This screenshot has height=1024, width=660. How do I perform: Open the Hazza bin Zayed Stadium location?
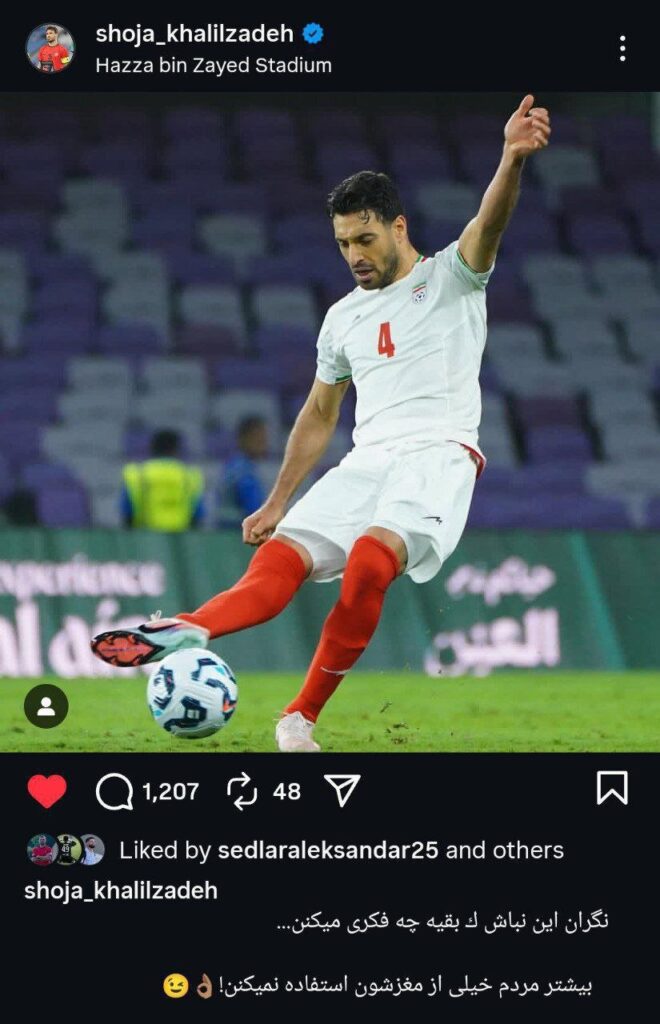213,66
